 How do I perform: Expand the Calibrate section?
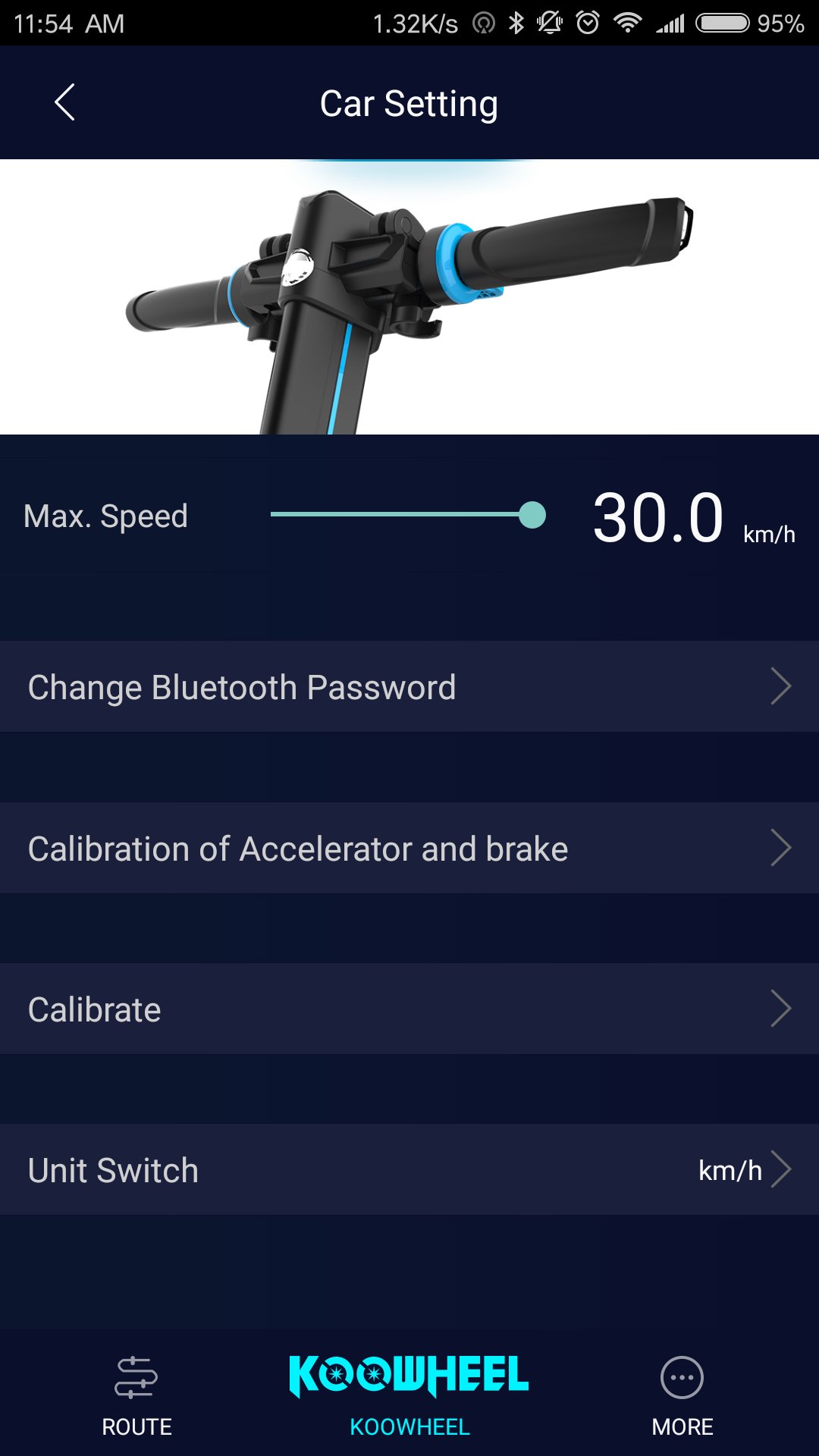(x=409, y=1009)
